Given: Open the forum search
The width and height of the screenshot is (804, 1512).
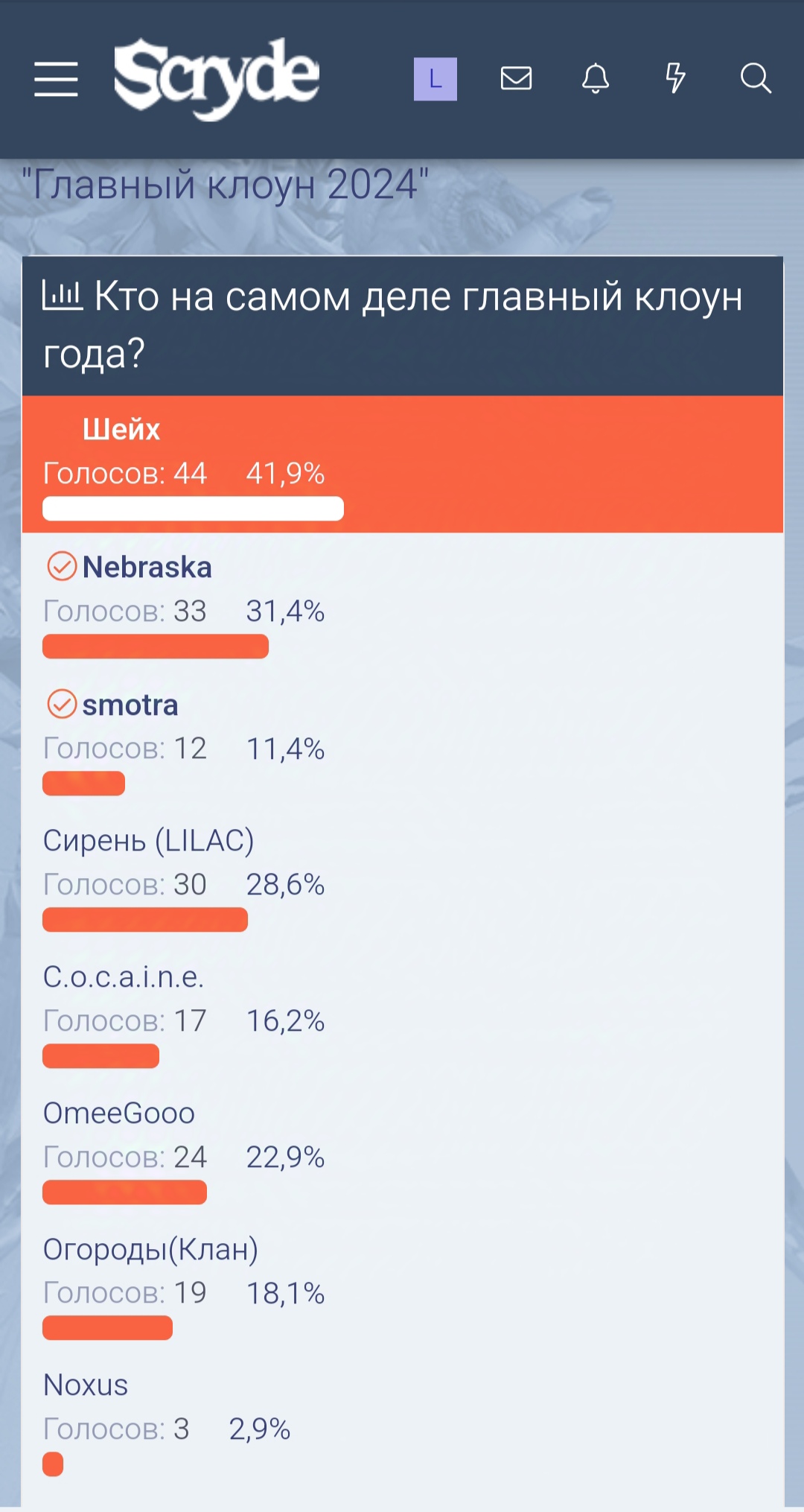Looking at the screenshot, I should pyautogui.click(x=756, y=78).
